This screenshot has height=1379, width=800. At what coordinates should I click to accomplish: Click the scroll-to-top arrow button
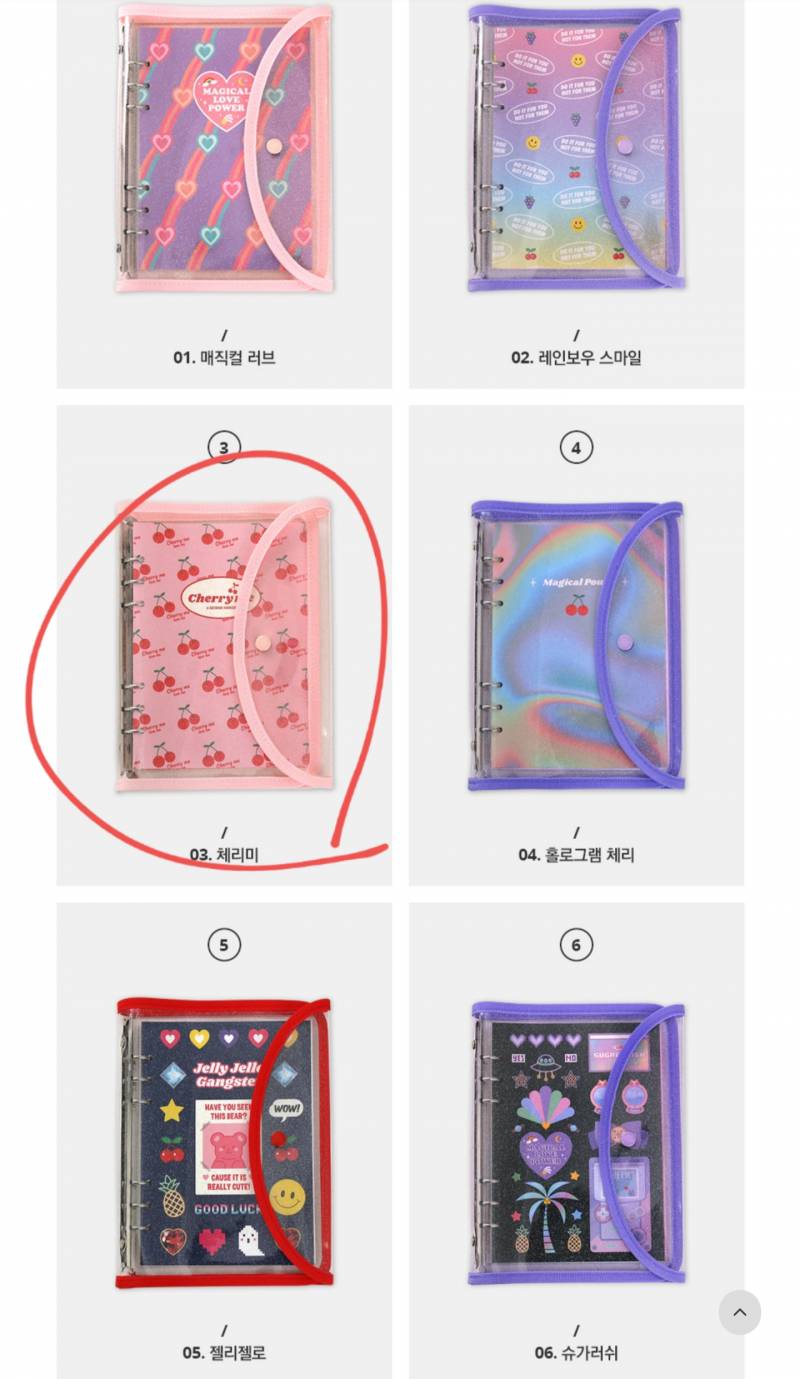point(740,1312)
